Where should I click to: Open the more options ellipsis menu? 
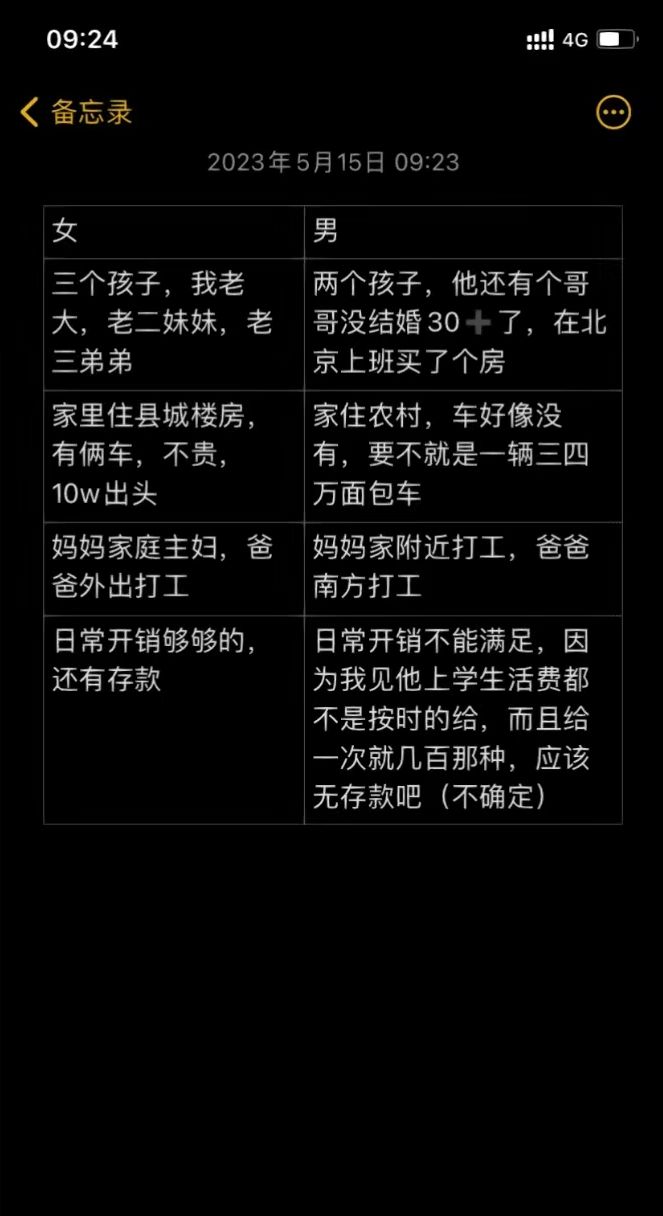[x=613, y=112]
